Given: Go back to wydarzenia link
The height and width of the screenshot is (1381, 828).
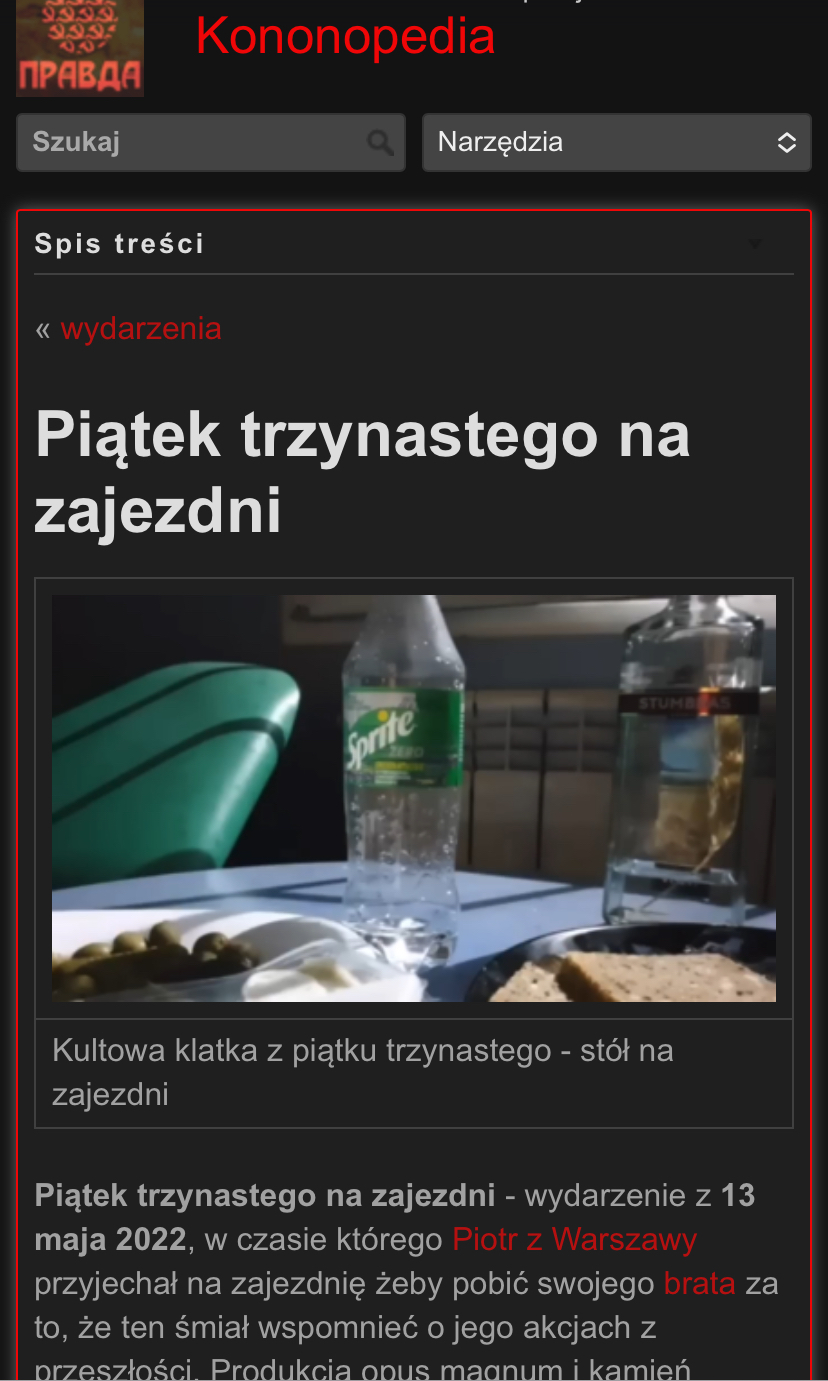Looking at the screenshot, I should click(141, 328).
